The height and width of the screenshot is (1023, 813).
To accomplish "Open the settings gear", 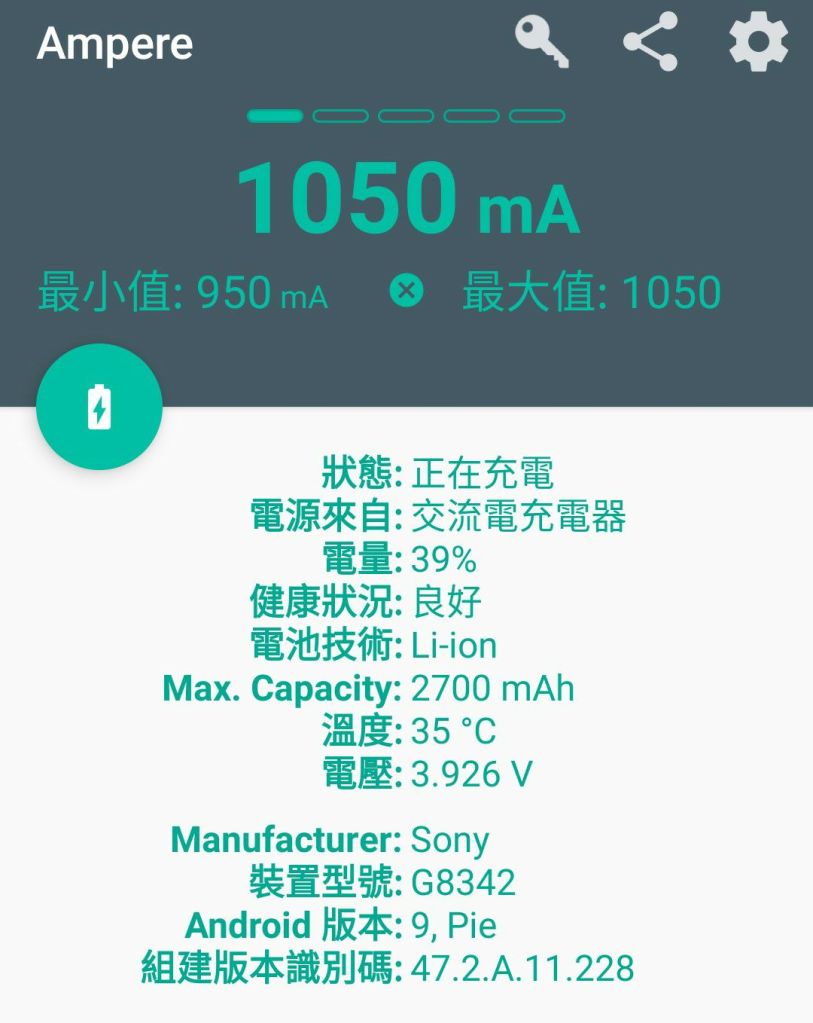I will [x=758, y=42].
